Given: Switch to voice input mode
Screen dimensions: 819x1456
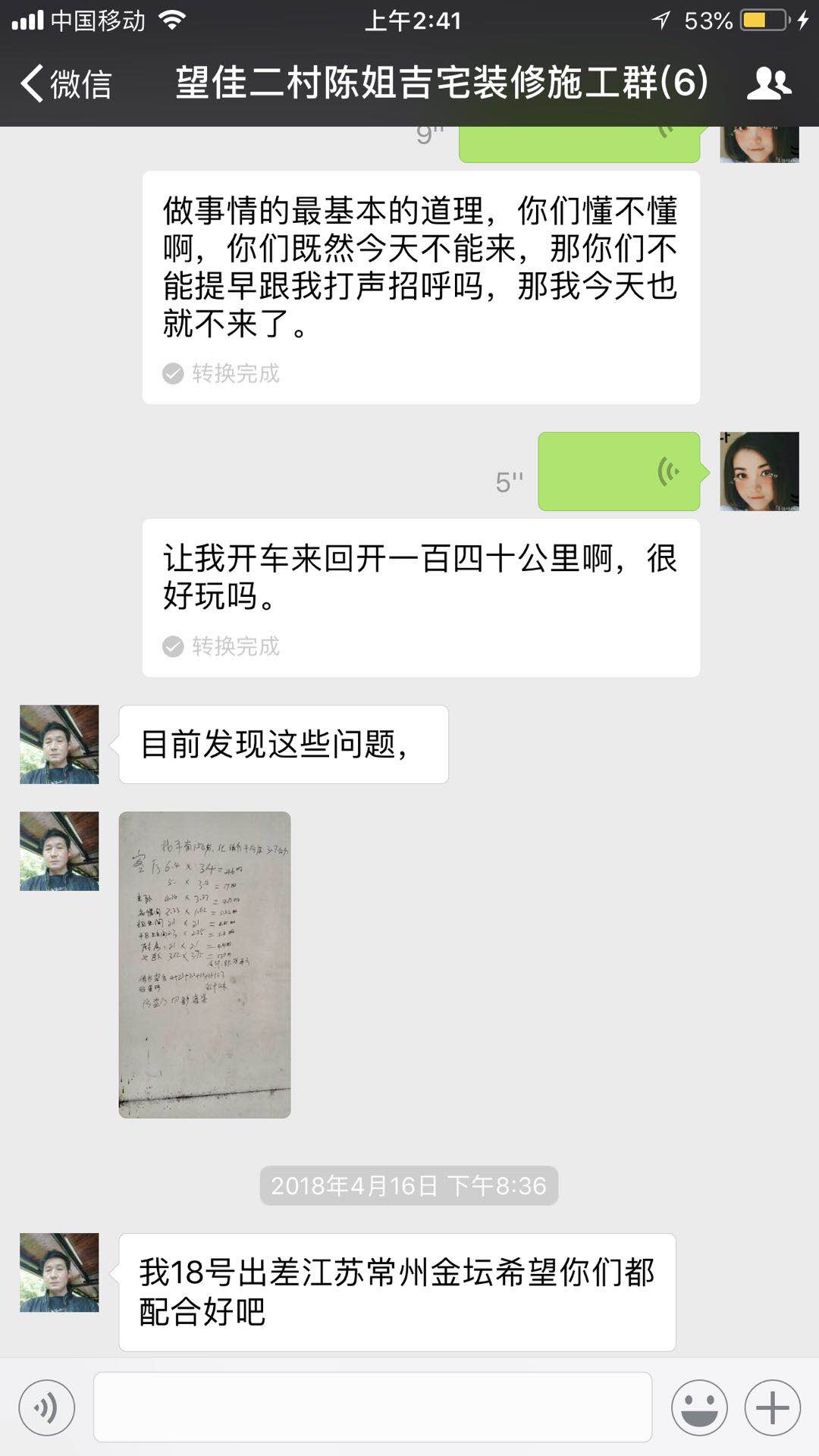Looking at the screenshot, I should [47, 1408].
